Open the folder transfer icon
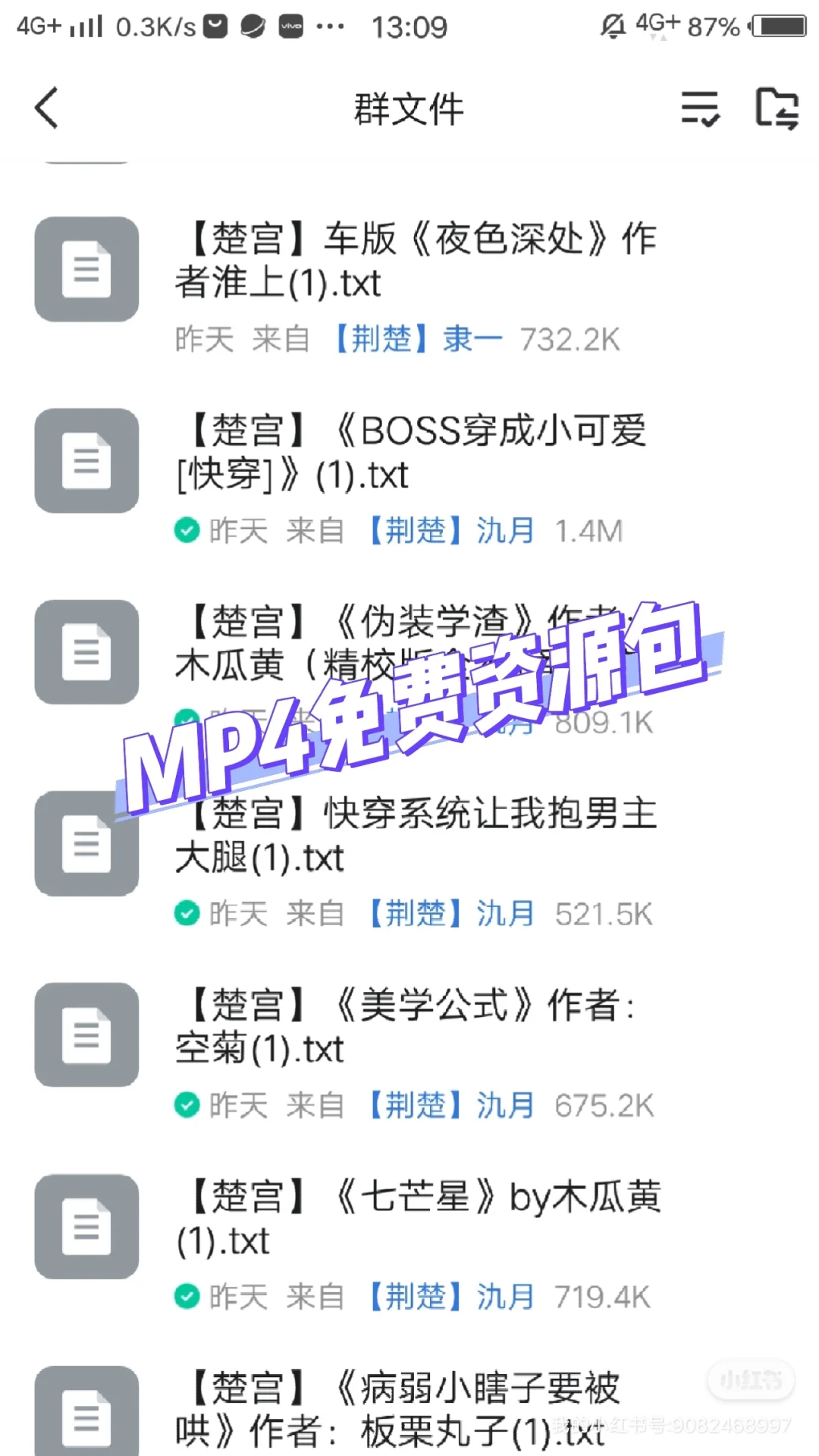Viewport: 819px width, 1456px height. (777, 108)
